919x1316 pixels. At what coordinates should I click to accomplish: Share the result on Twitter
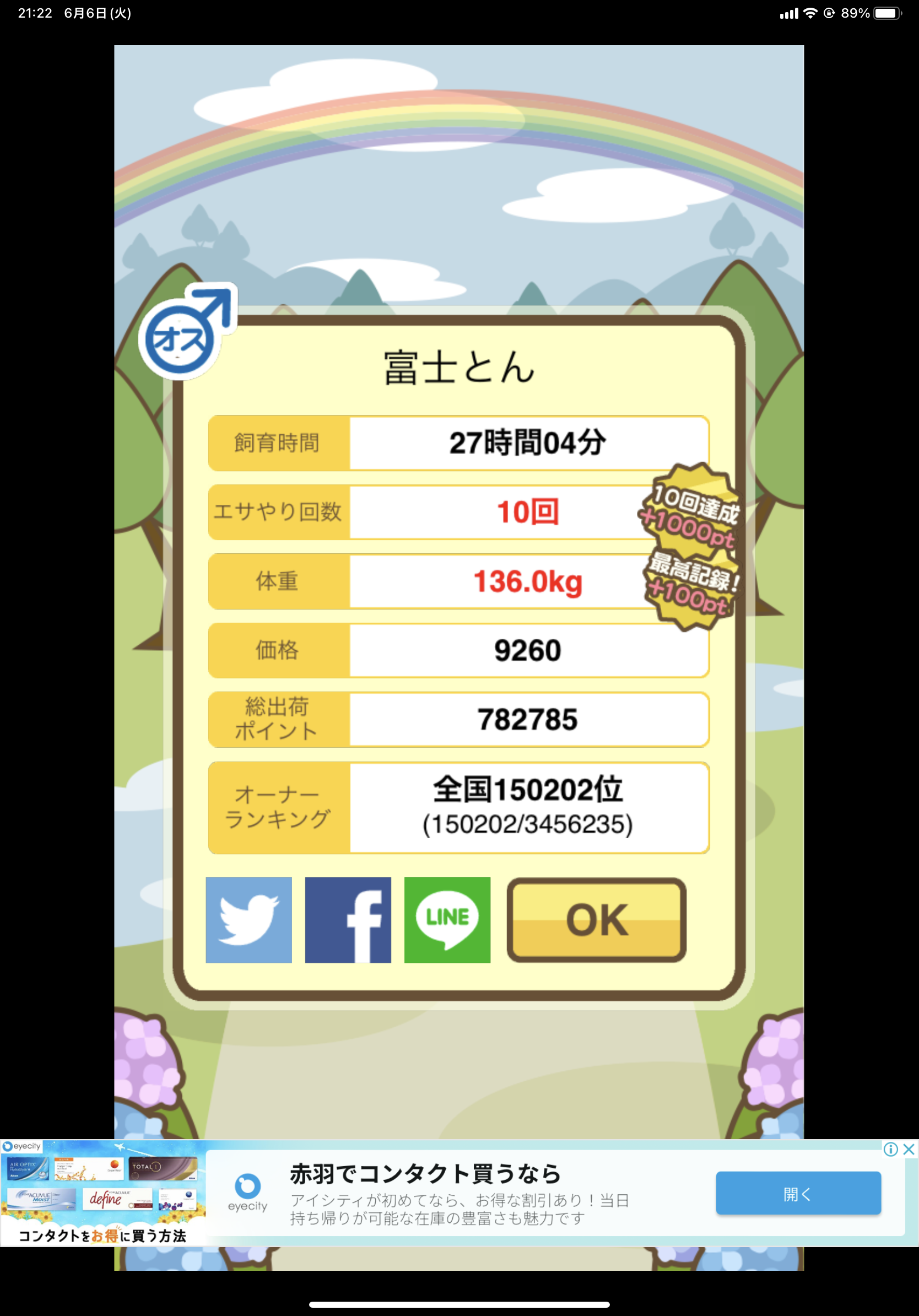(248, 919)
